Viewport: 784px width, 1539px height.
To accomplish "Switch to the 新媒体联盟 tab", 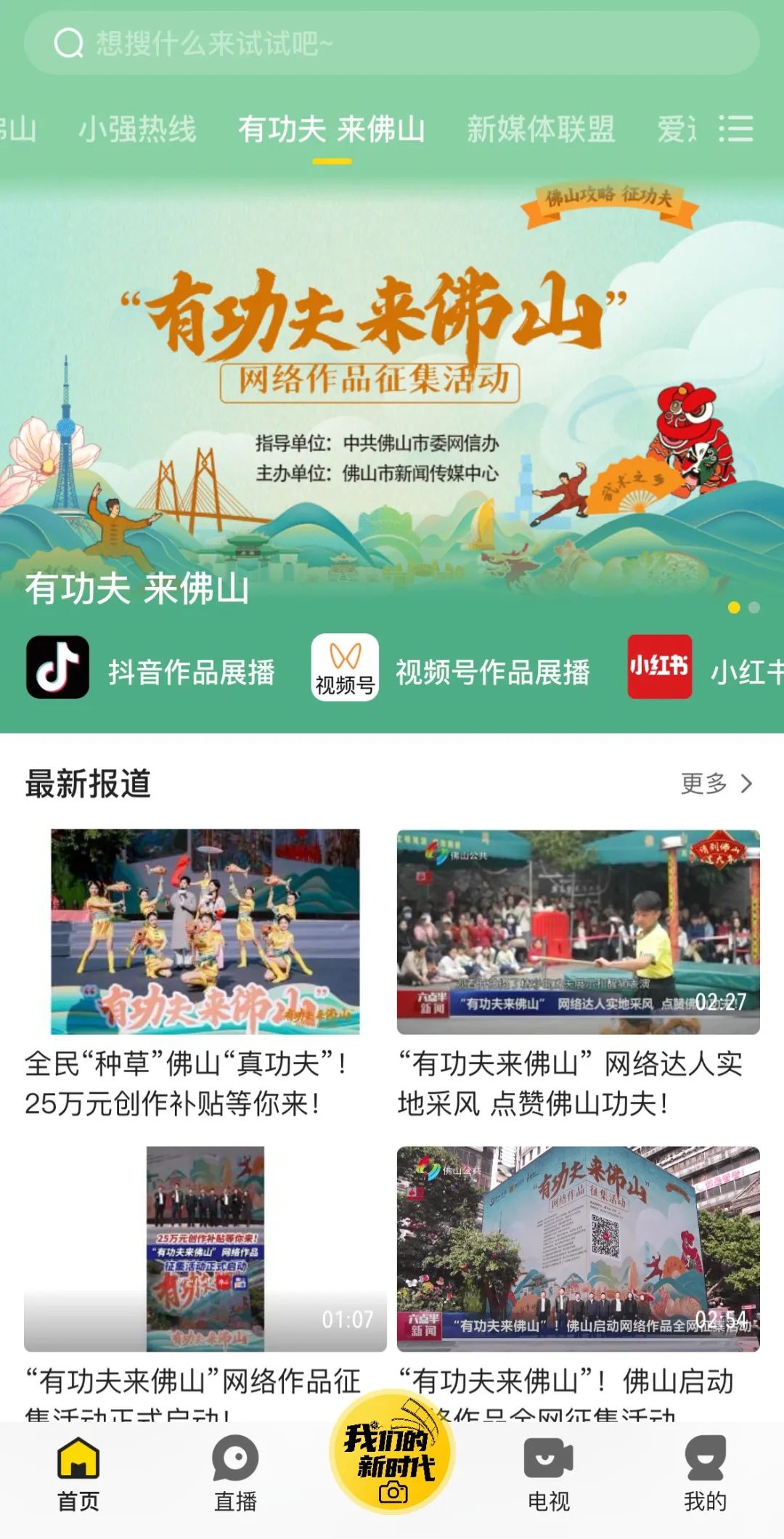I will click(x=540, y=129).
